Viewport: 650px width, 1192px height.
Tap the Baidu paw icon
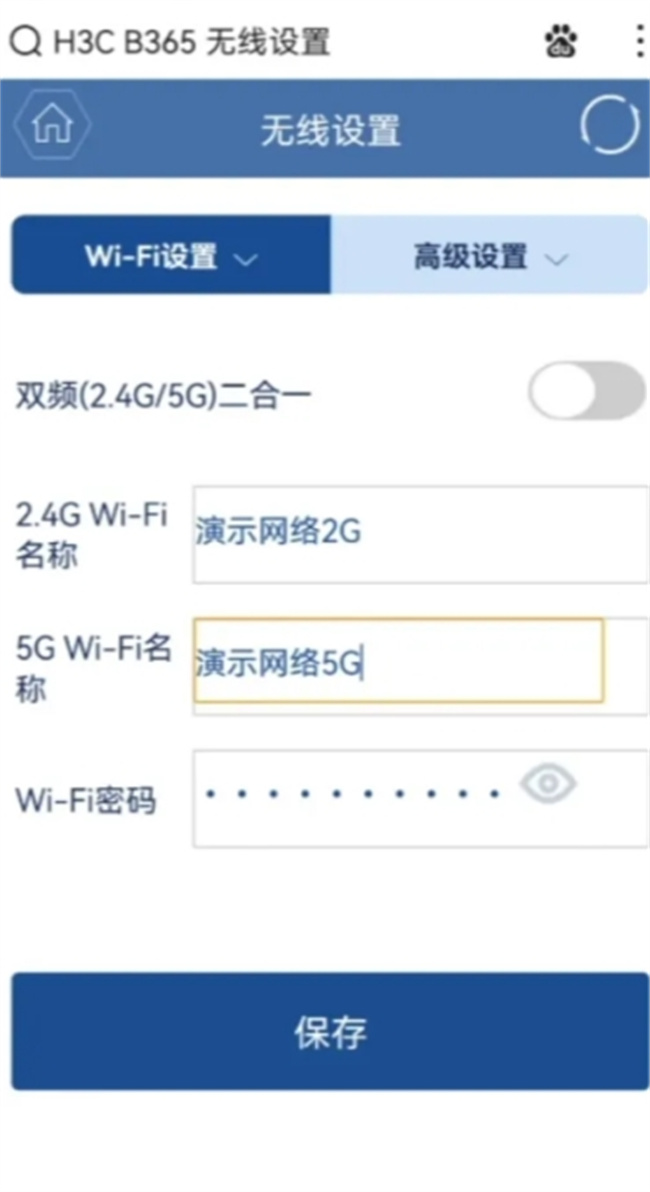561,41
